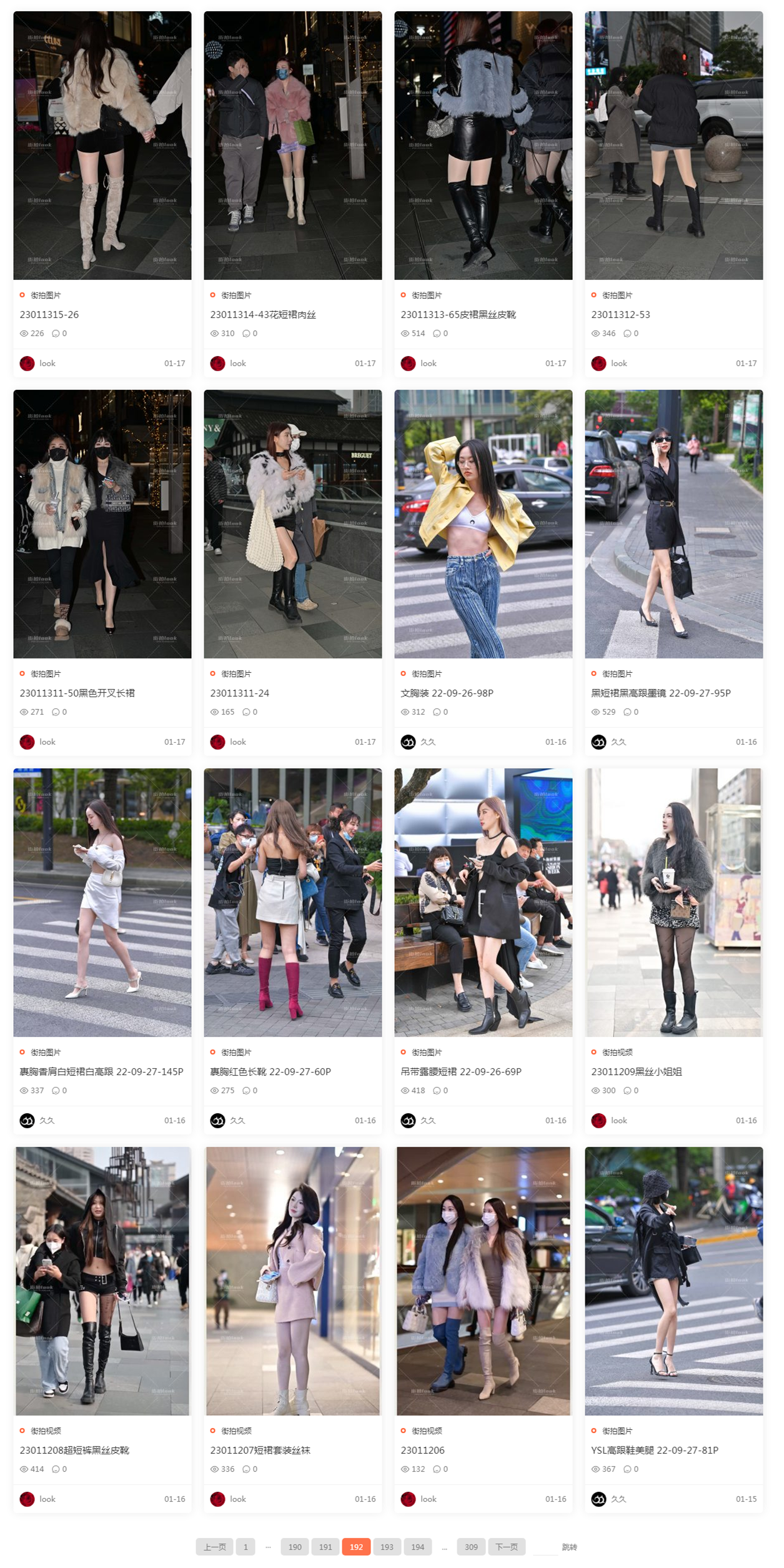Open the post 裹胸红色长靴 22-09-27-60P

[x=270, y=1072]
